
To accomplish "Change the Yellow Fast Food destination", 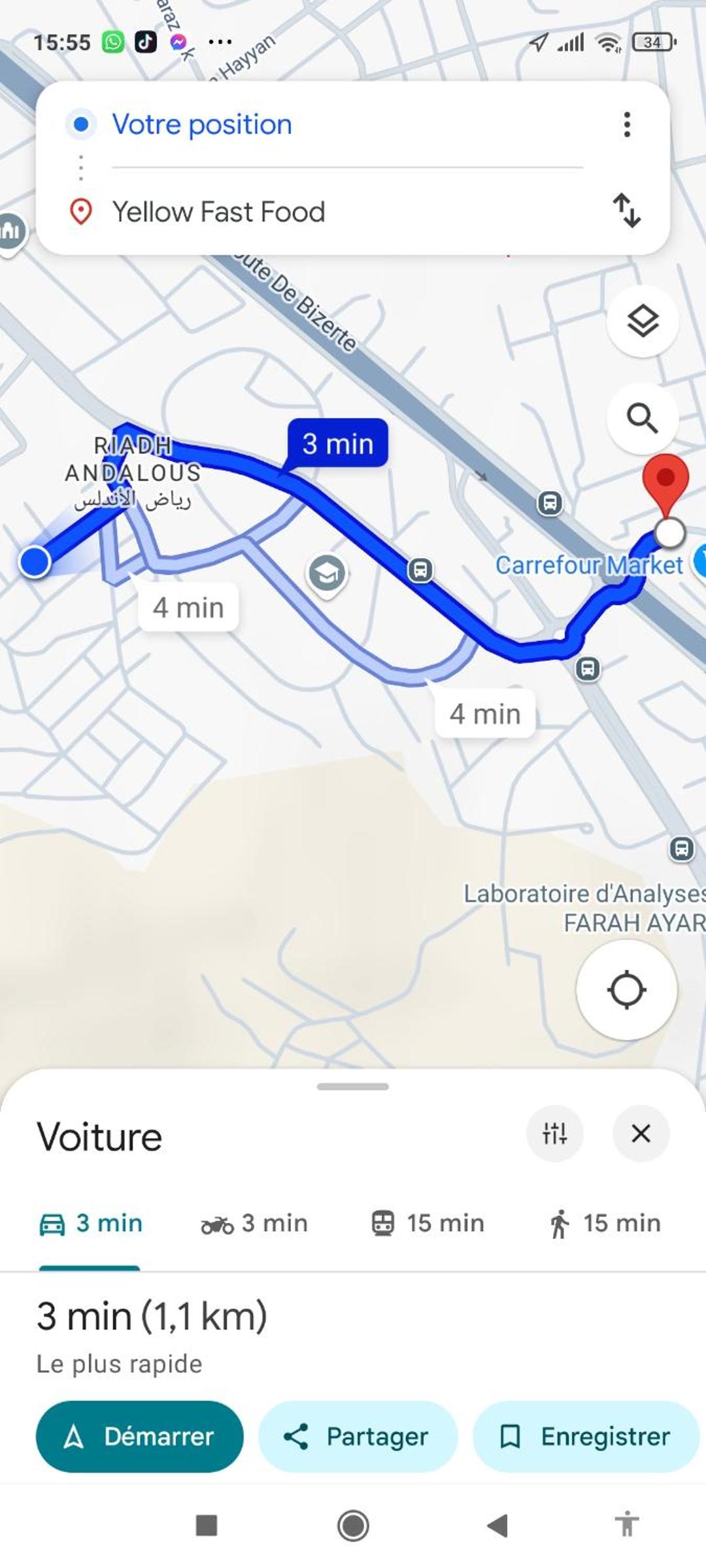I will (346, 212).
